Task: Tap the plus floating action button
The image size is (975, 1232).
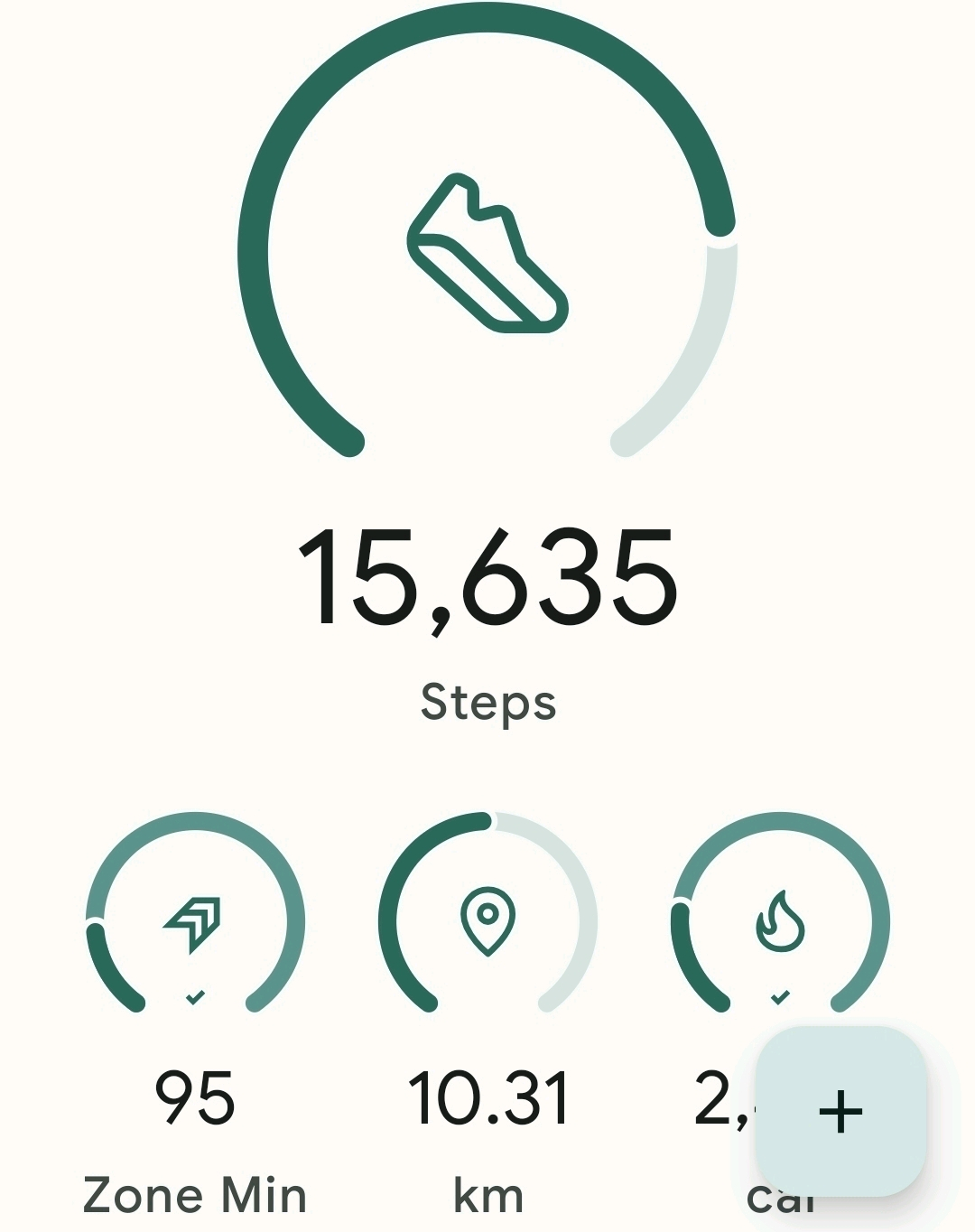Action: pyautogui.click(x=840, y=1111)
